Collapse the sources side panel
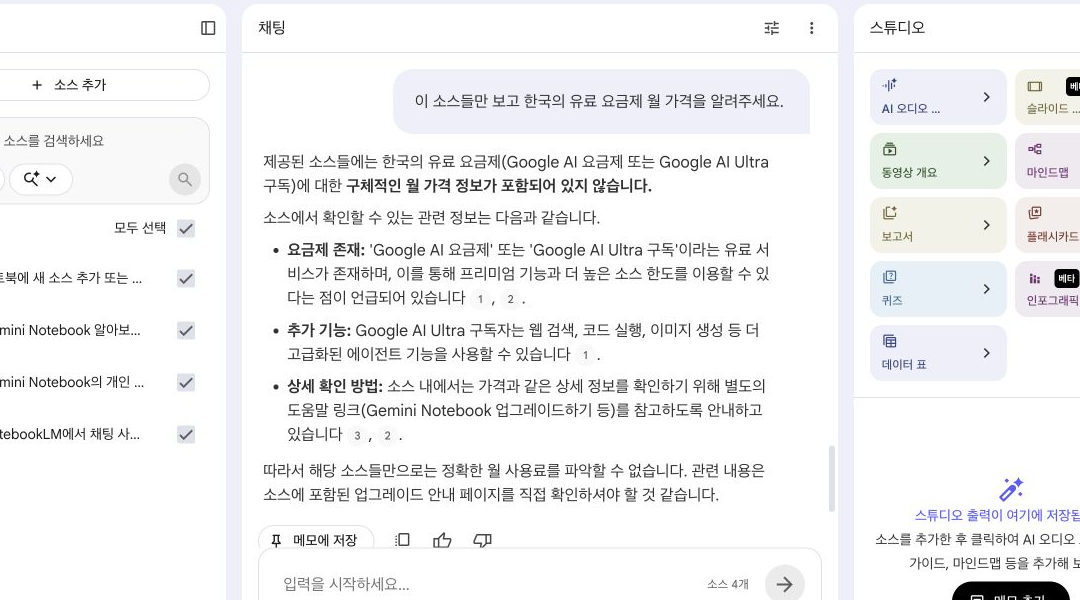The image size is (1080, 600). pos(208,28)
